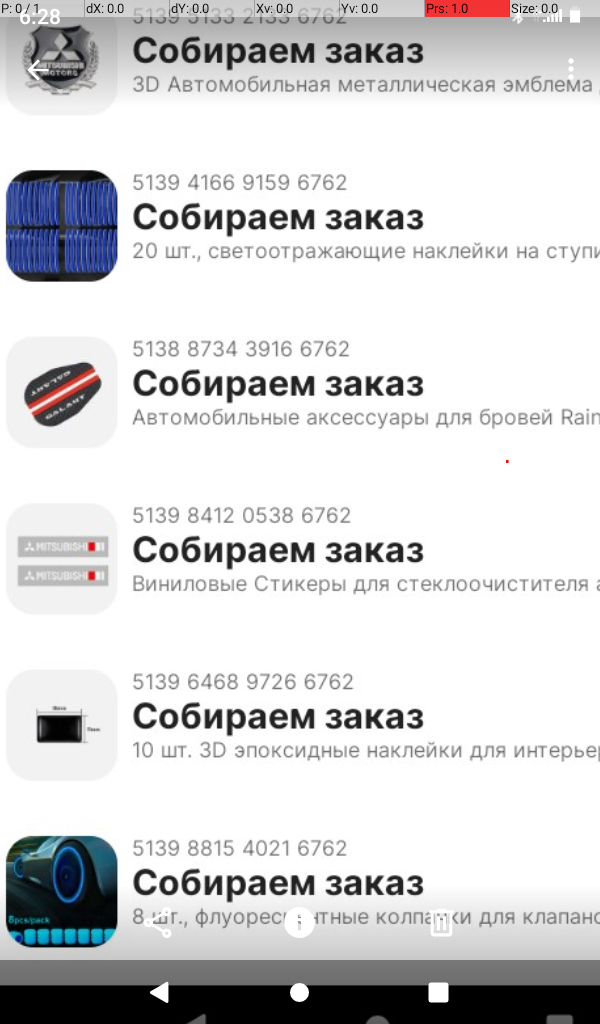Screen dimensions: 600x1024
Task: Open recent apps from the navigation bar
Action: [x=438, y=992]
